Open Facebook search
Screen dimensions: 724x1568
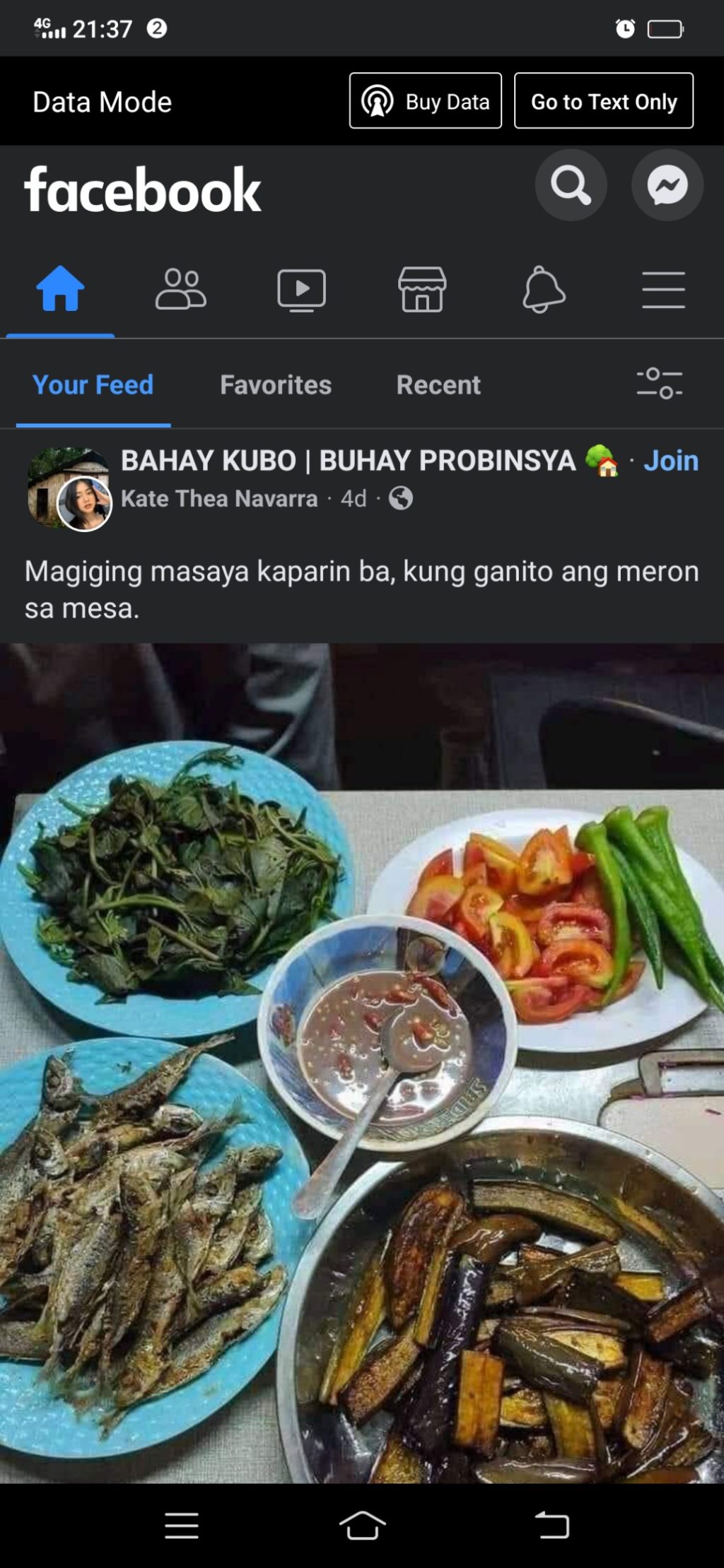click(571, 185)
